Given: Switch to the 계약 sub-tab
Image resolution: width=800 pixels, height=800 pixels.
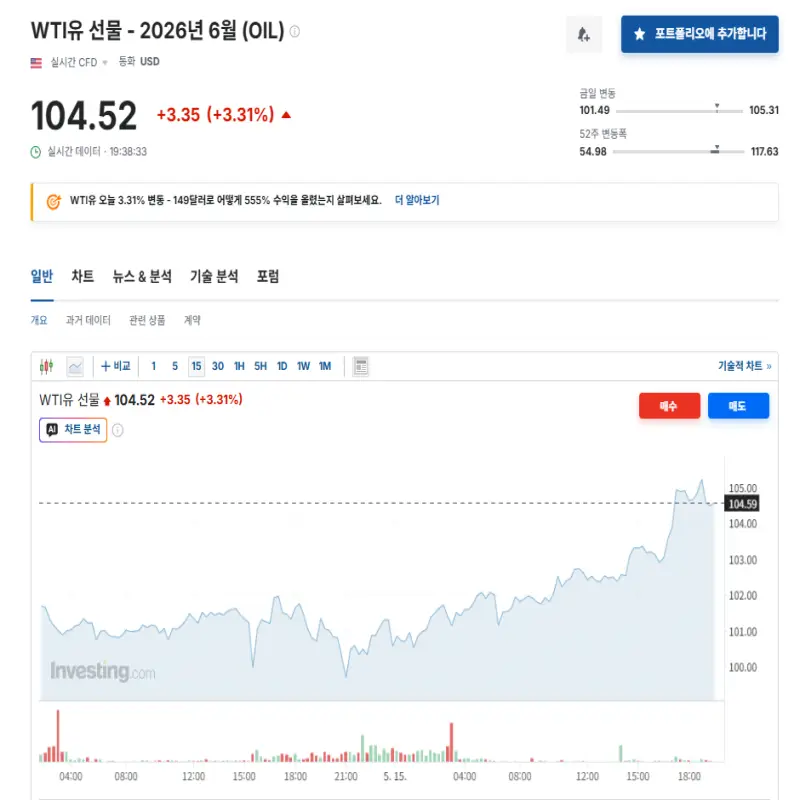Looking at the screenshot, I should pos(192,320).
